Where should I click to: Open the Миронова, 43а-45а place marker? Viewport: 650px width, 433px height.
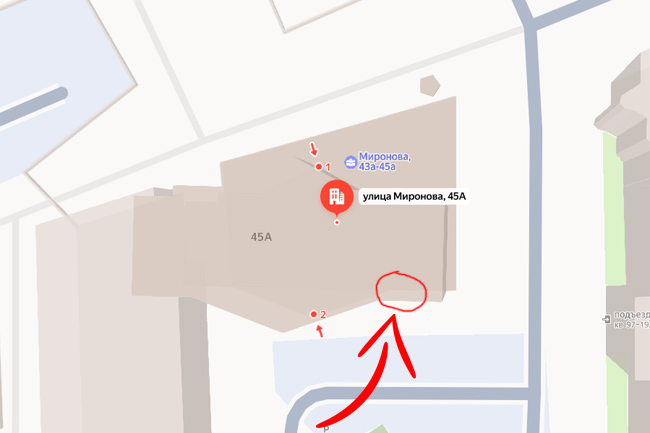[350, 161]
